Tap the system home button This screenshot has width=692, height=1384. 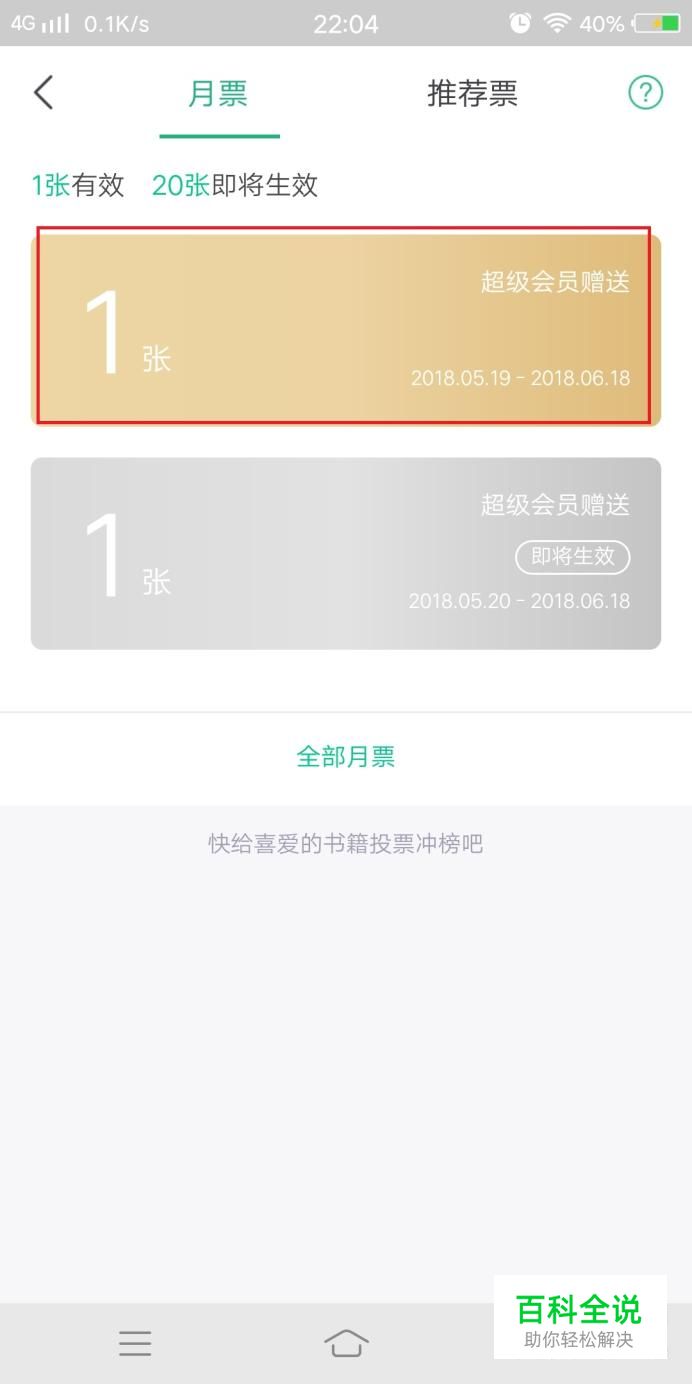point(346,1343)
